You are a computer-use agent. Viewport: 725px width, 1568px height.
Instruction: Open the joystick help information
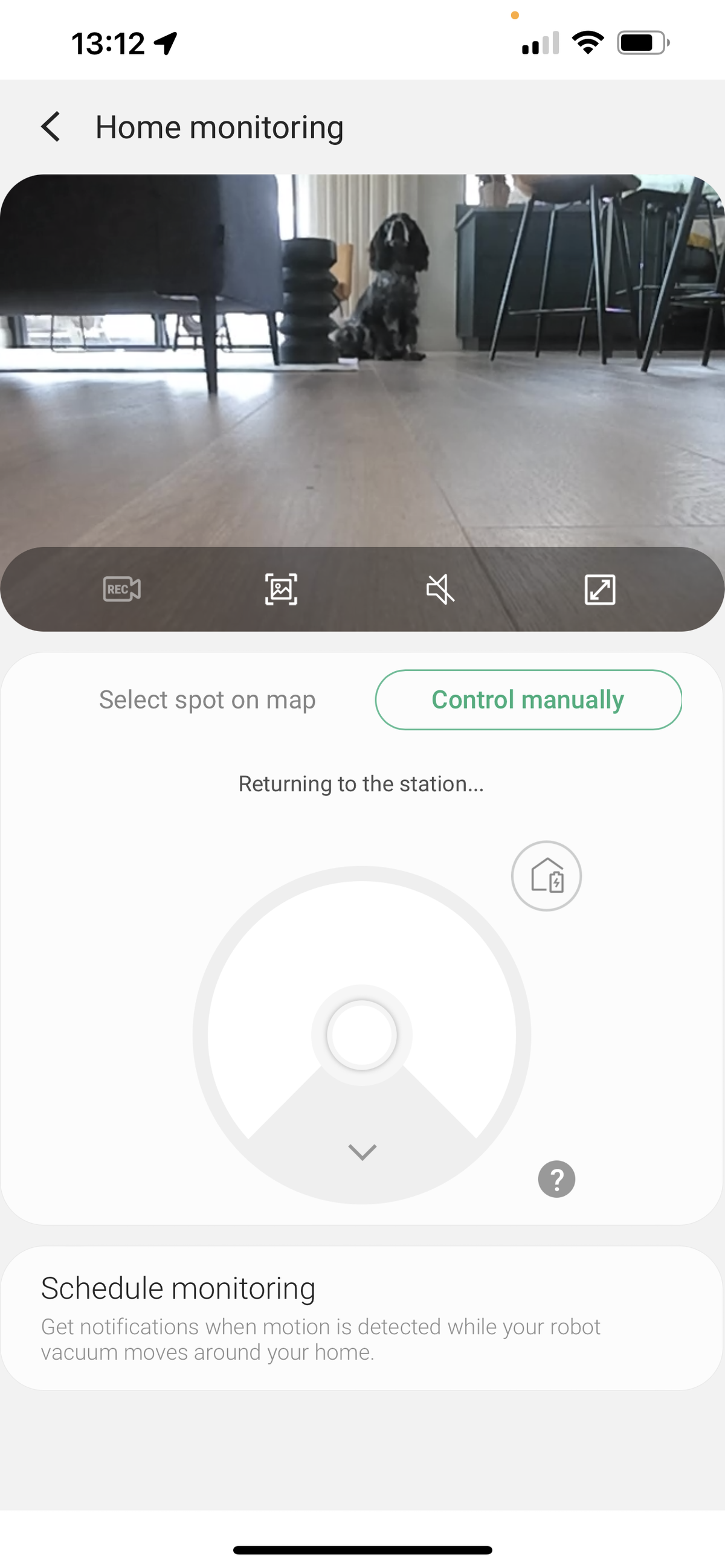(x=557, y=1178)
